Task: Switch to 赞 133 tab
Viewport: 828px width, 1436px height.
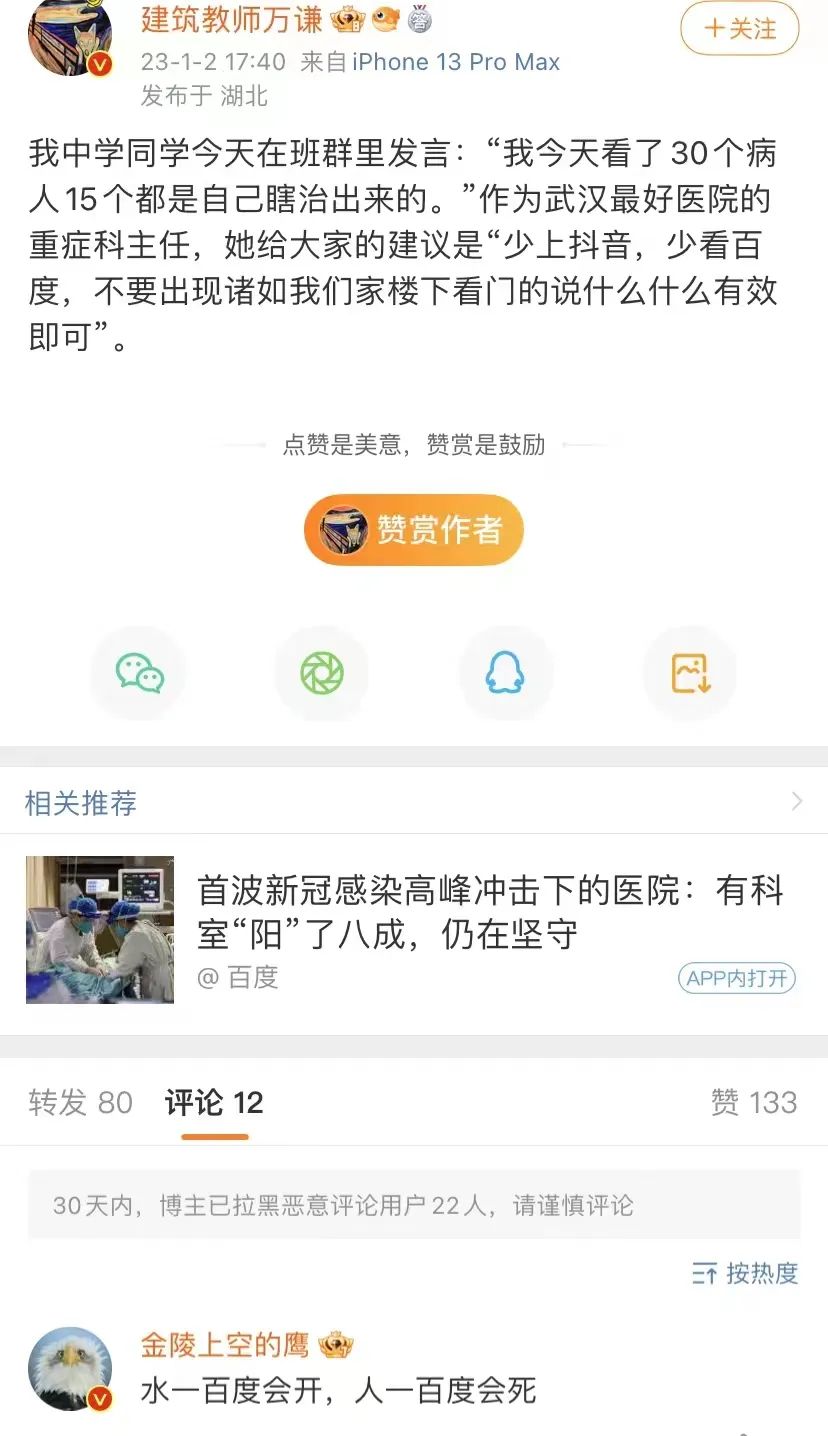Action: pos(753,1102)
